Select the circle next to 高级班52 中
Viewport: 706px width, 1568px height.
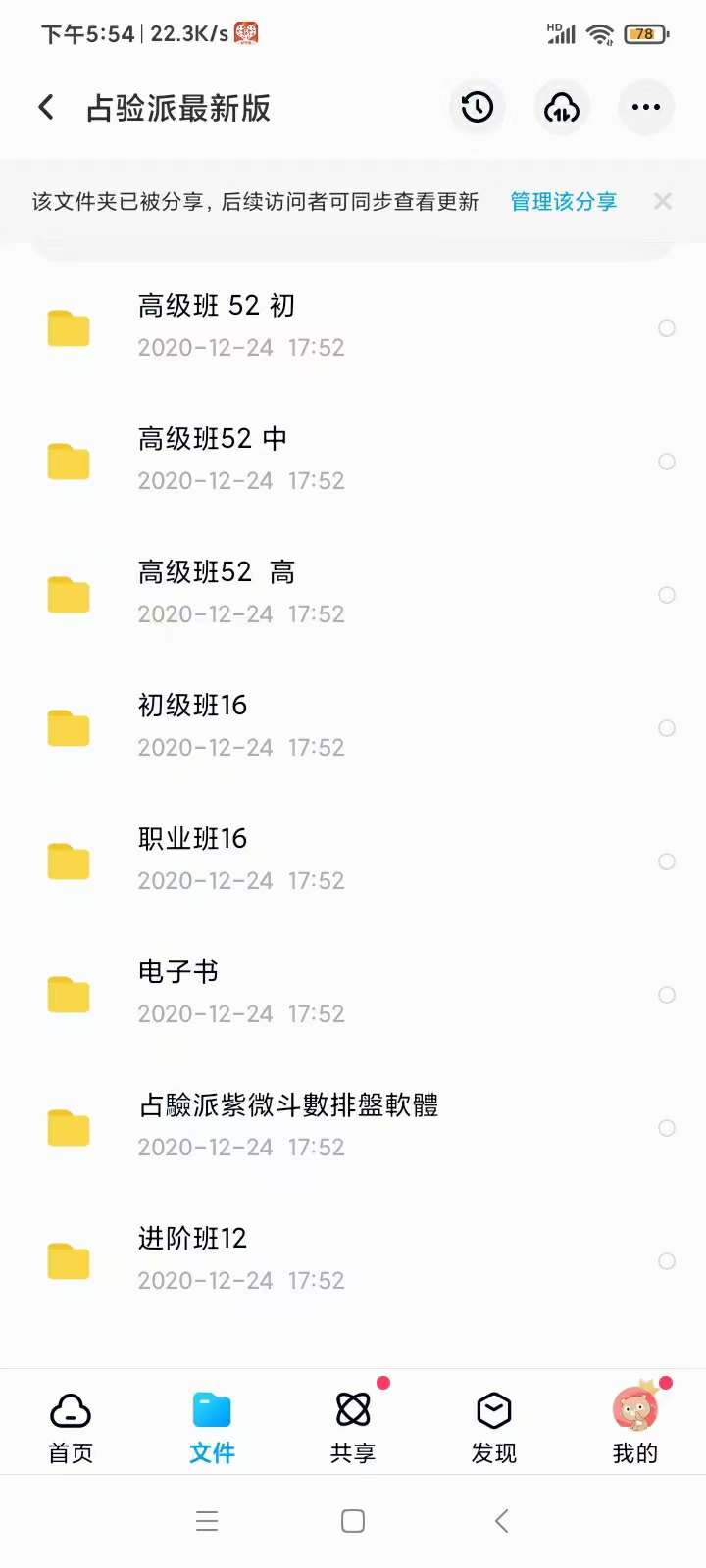coord(668,462)
